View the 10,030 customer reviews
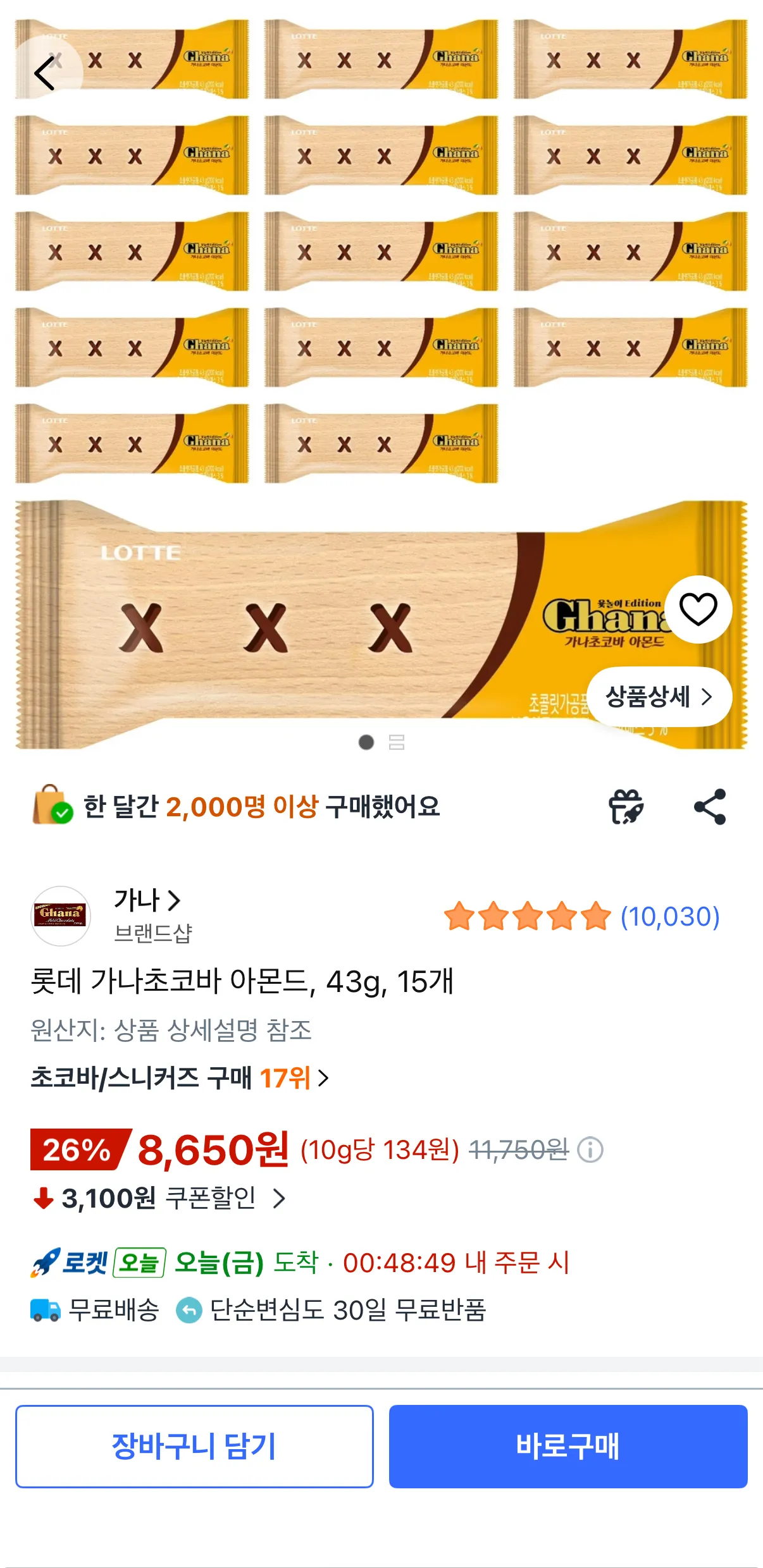The width and height of the screenshot is (763, 1568). tap(669, 917)
